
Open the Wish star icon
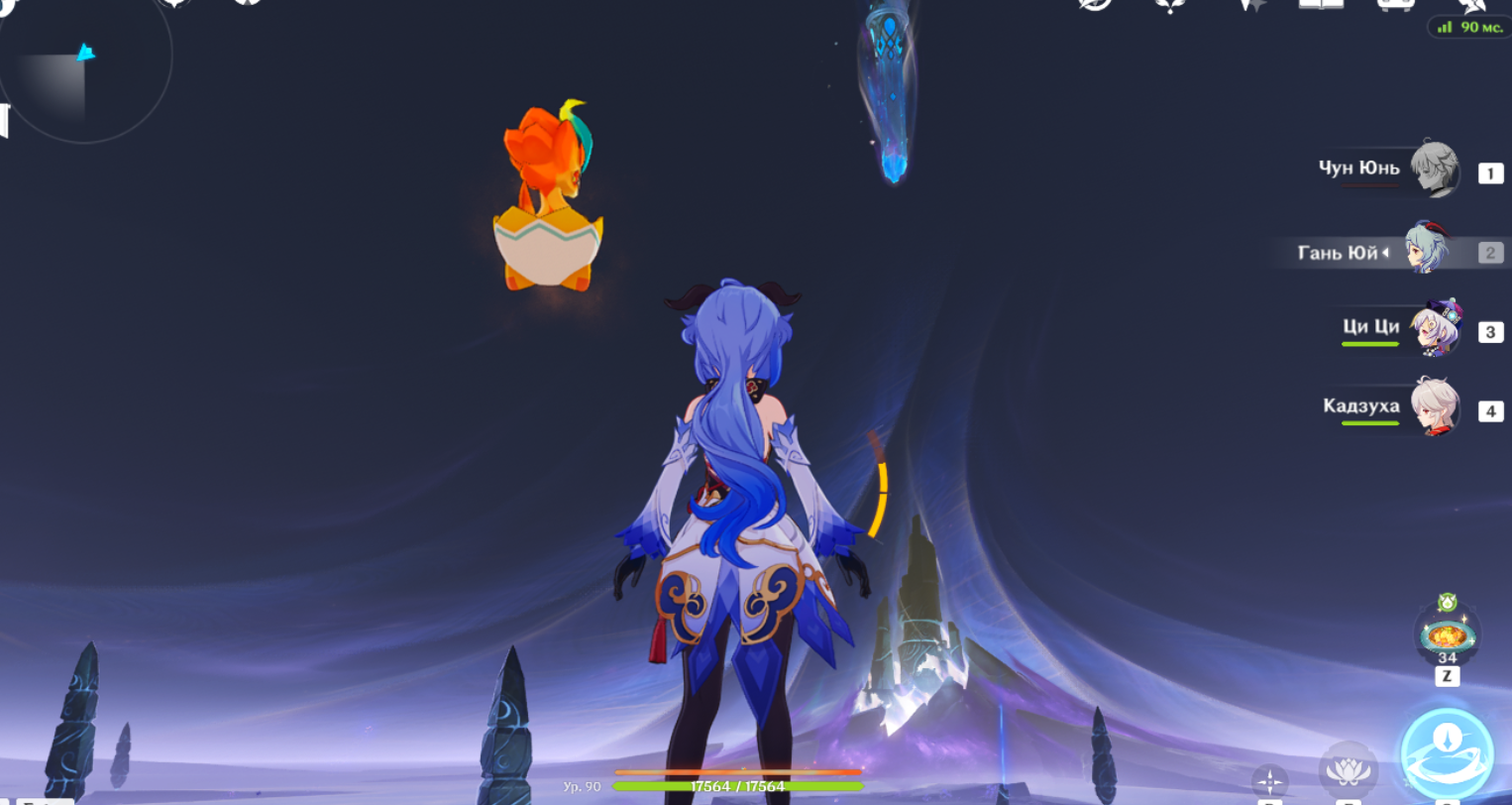[x=1252, y=5]
